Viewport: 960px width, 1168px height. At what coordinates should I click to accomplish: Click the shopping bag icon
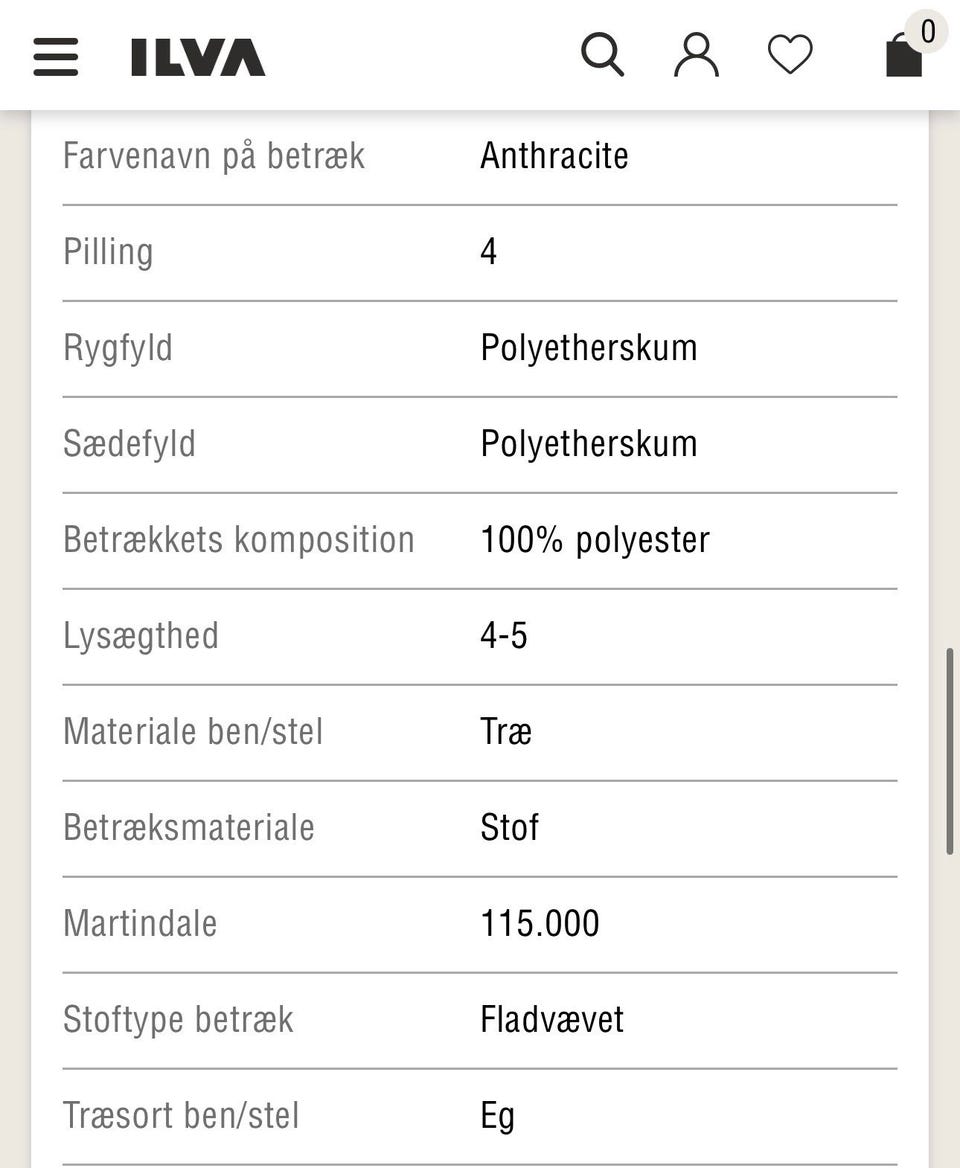903,57
